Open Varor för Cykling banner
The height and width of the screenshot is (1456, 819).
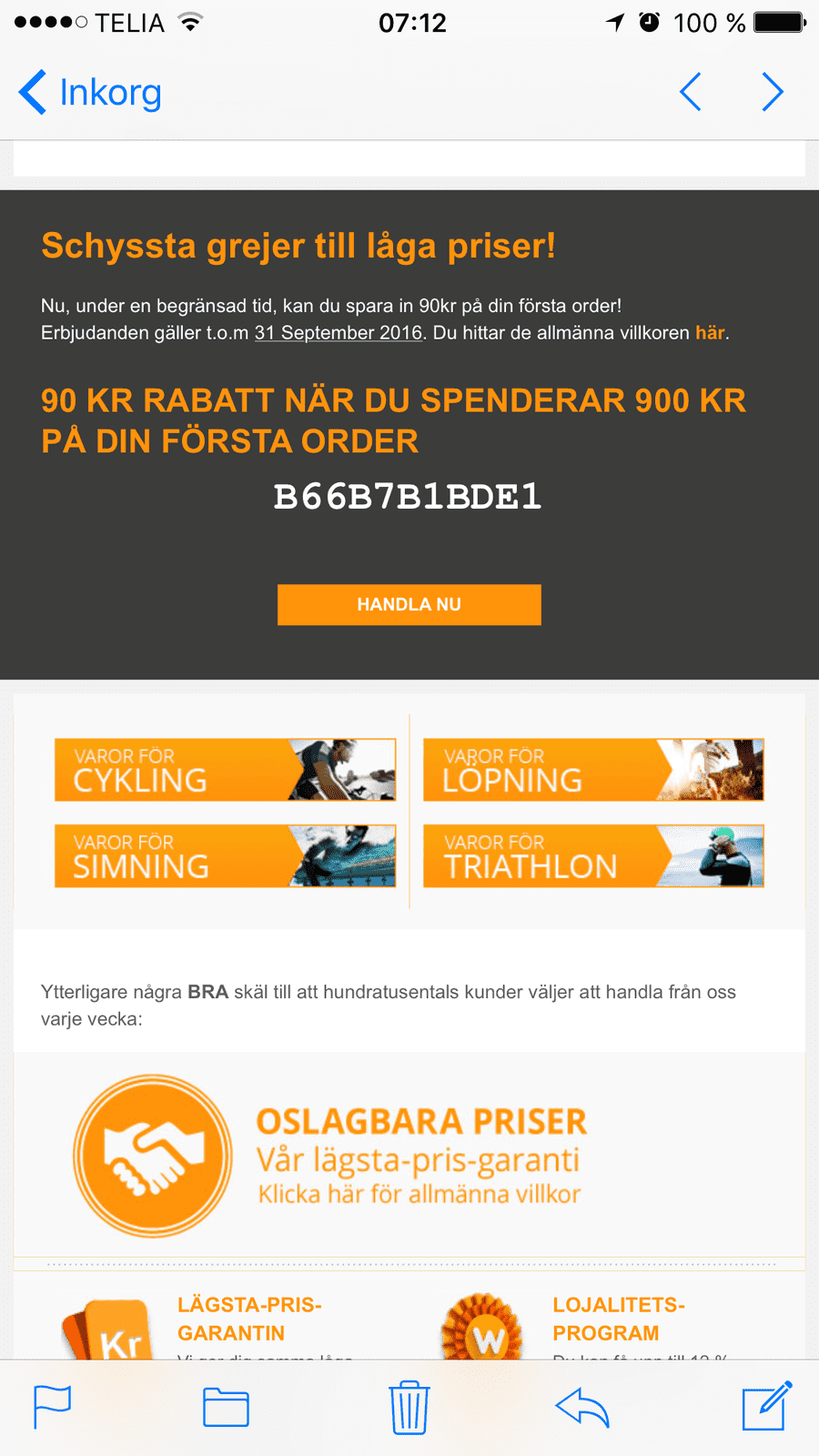click(x=226, y=770)
